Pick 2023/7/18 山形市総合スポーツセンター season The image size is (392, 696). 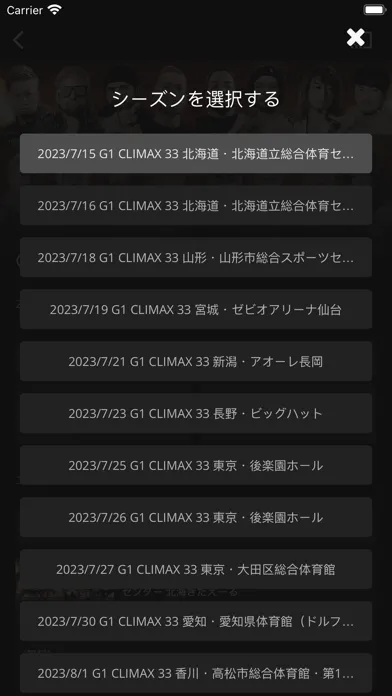[x=196, y=257]
